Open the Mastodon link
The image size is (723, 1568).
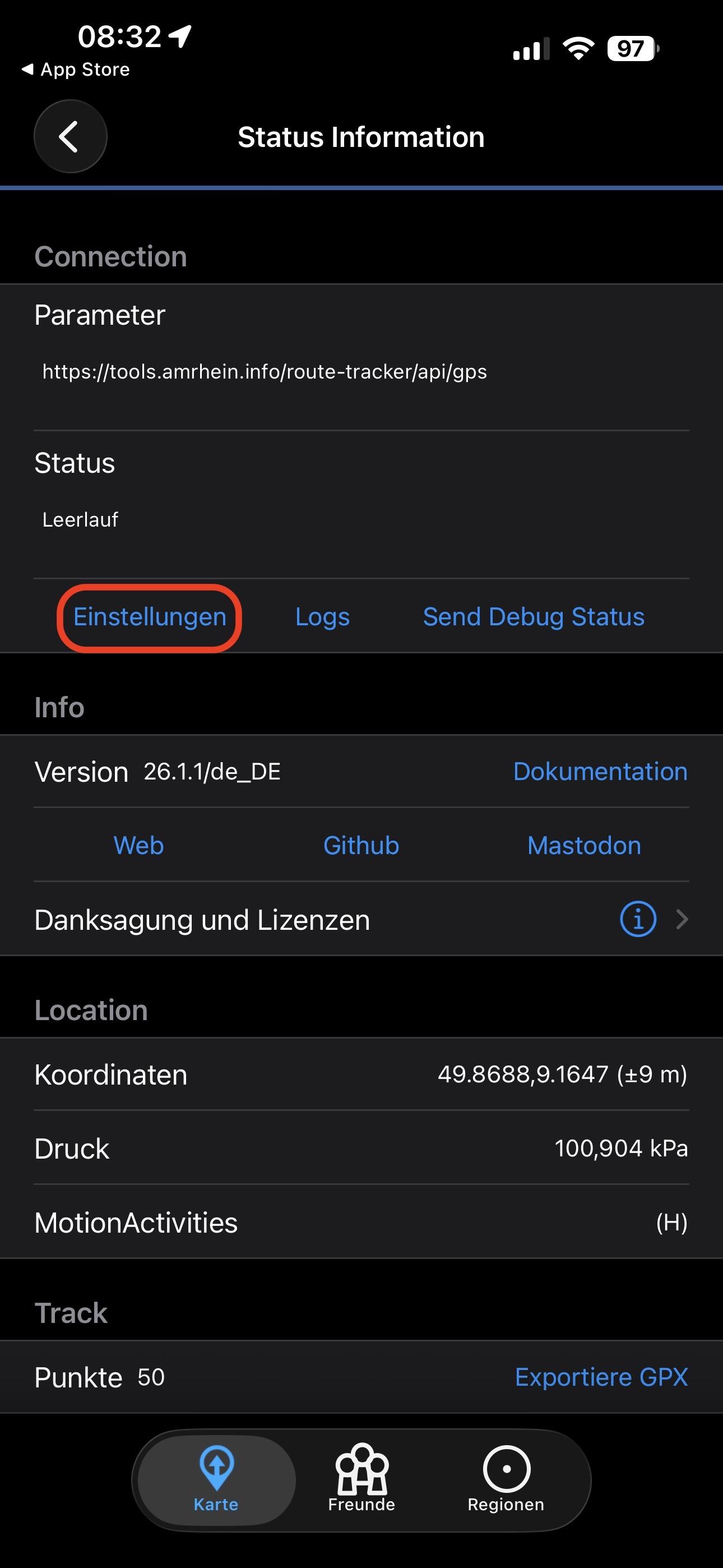(583, 845)
